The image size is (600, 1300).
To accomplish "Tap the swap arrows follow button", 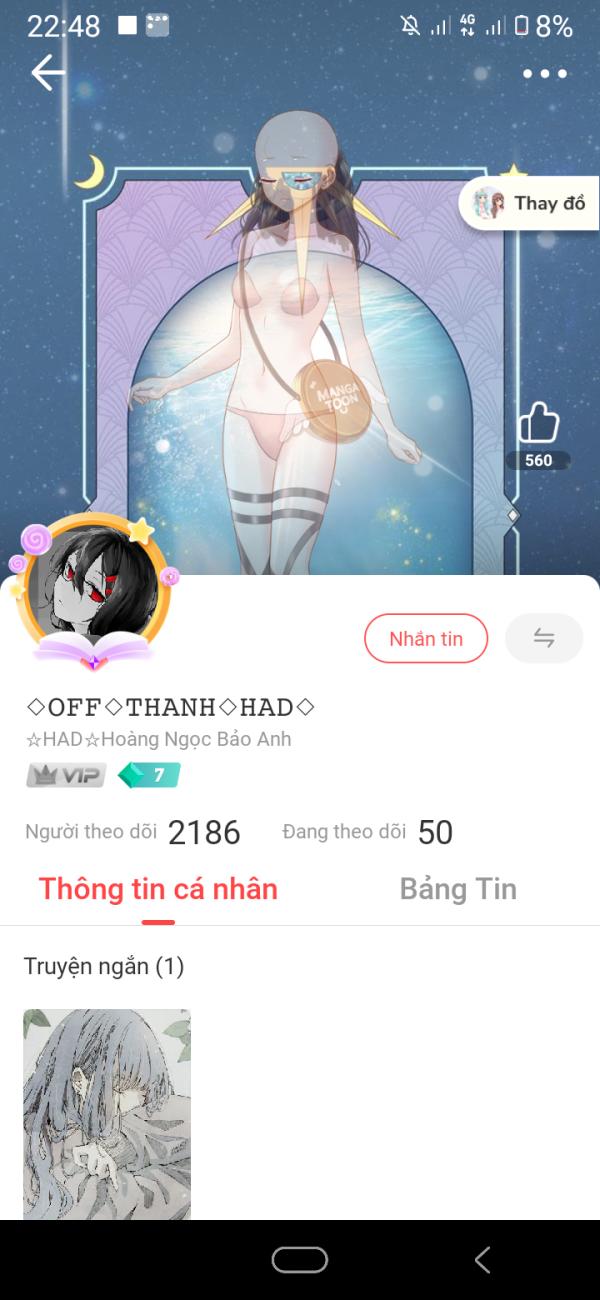I will [544, 638].
